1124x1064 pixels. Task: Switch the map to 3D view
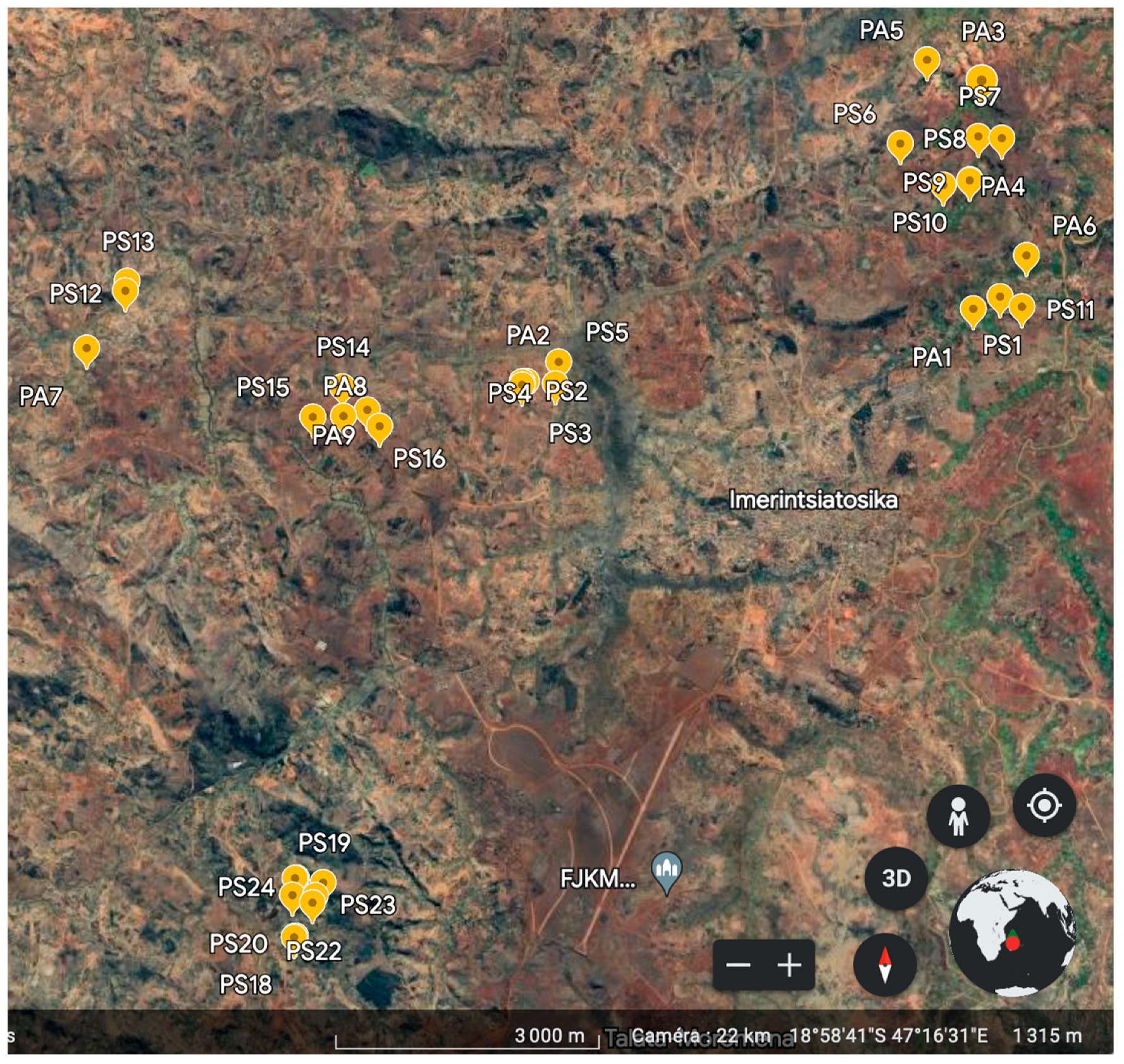(x=896, y=878)
